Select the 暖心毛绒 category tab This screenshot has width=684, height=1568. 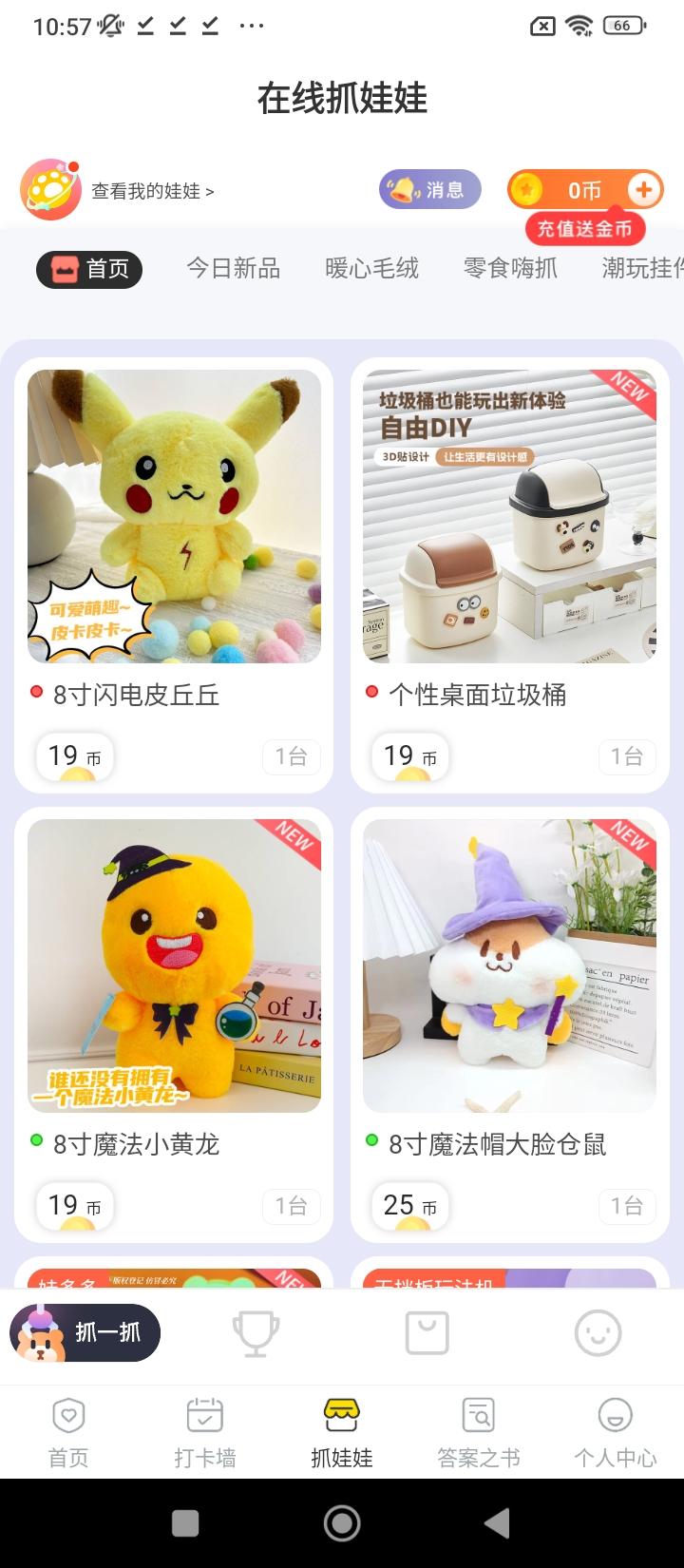click(x=370, y=269)
